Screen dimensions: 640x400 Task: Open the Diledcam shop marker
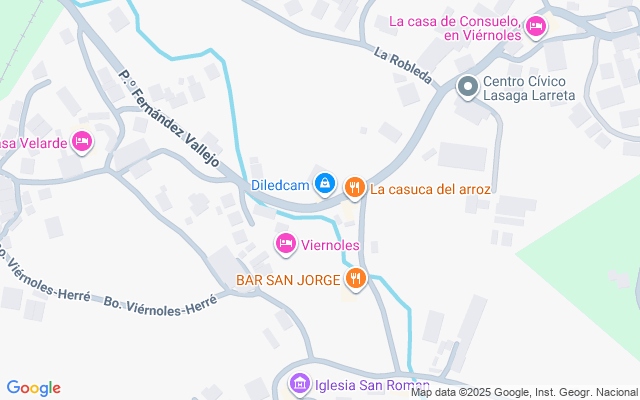[x=324, y=183]
